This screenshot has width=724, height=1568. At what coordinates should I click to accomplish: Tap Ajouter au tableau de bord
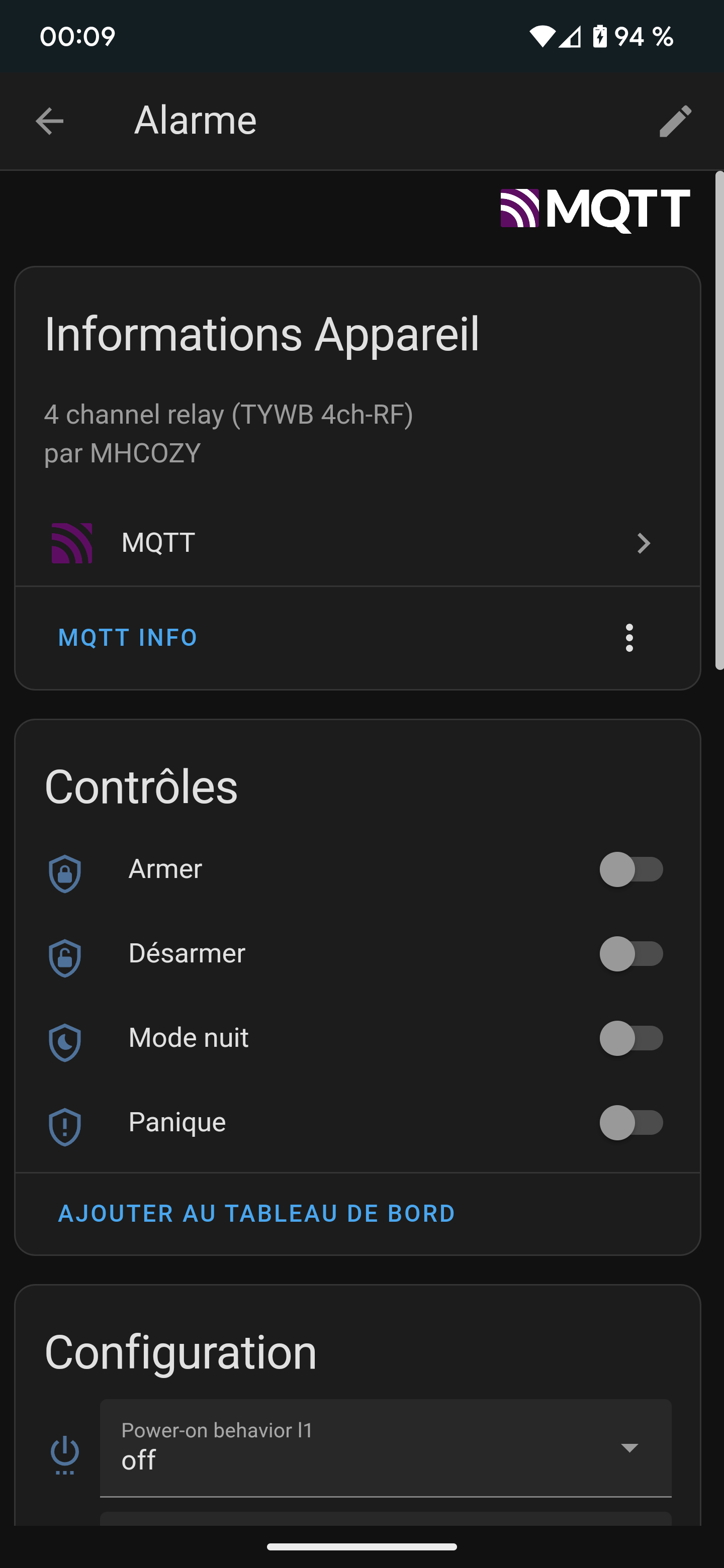(x=256, y=1213)
